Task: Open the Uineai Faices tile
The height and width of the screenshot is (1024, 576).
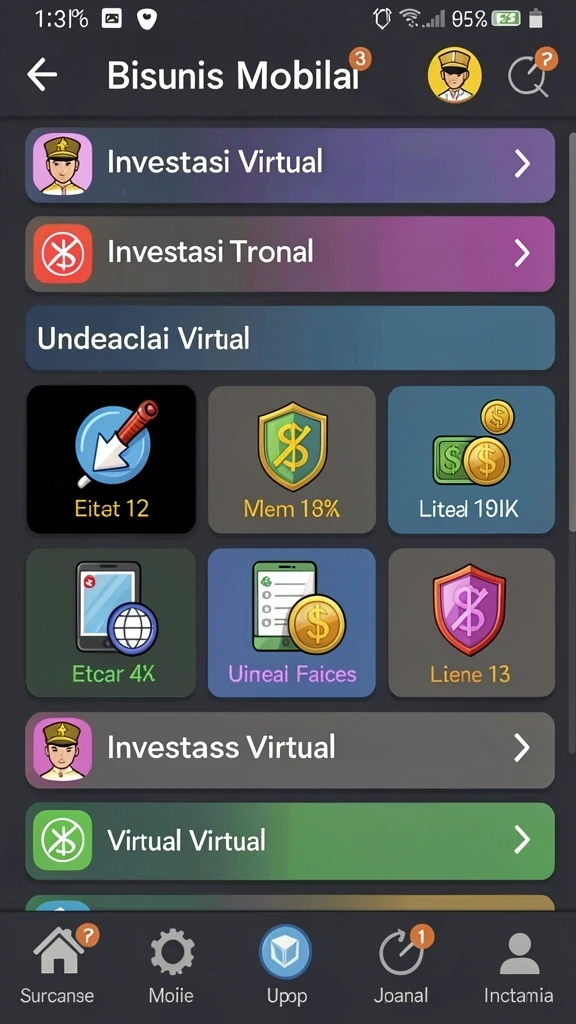Action: point(292,622)
